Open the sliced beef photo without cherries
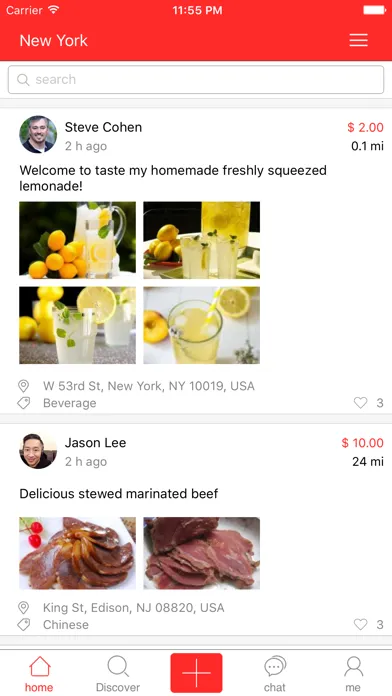The image size is (392, 696). pyautogui.click(x=202, y=553)
